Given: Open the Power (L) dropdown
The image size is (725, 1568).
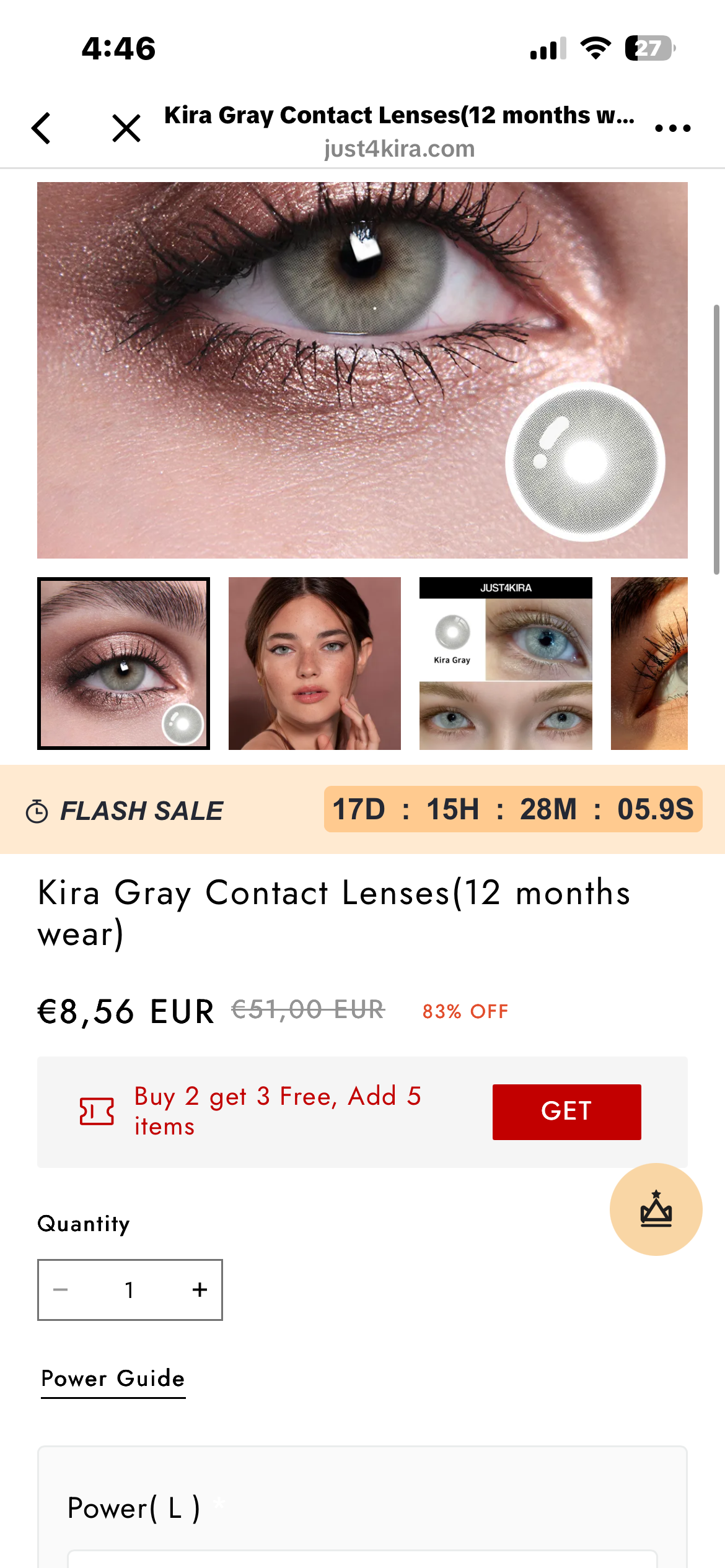Looking at the screenshot, I should (362, 1559).
